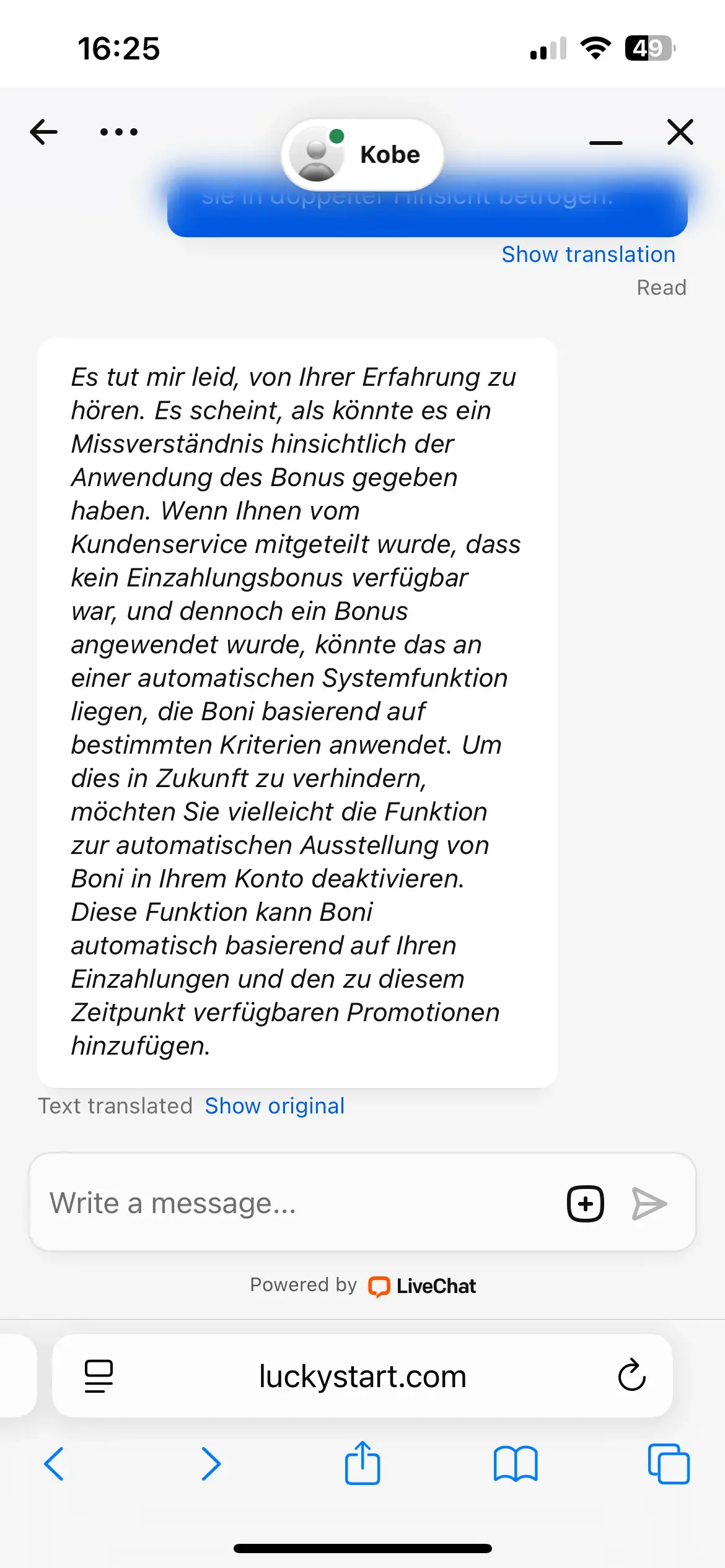Close the LiveChat window
Image resolution: width=725 pixels, height=1568 pixels.
click(x=680, y=132)
